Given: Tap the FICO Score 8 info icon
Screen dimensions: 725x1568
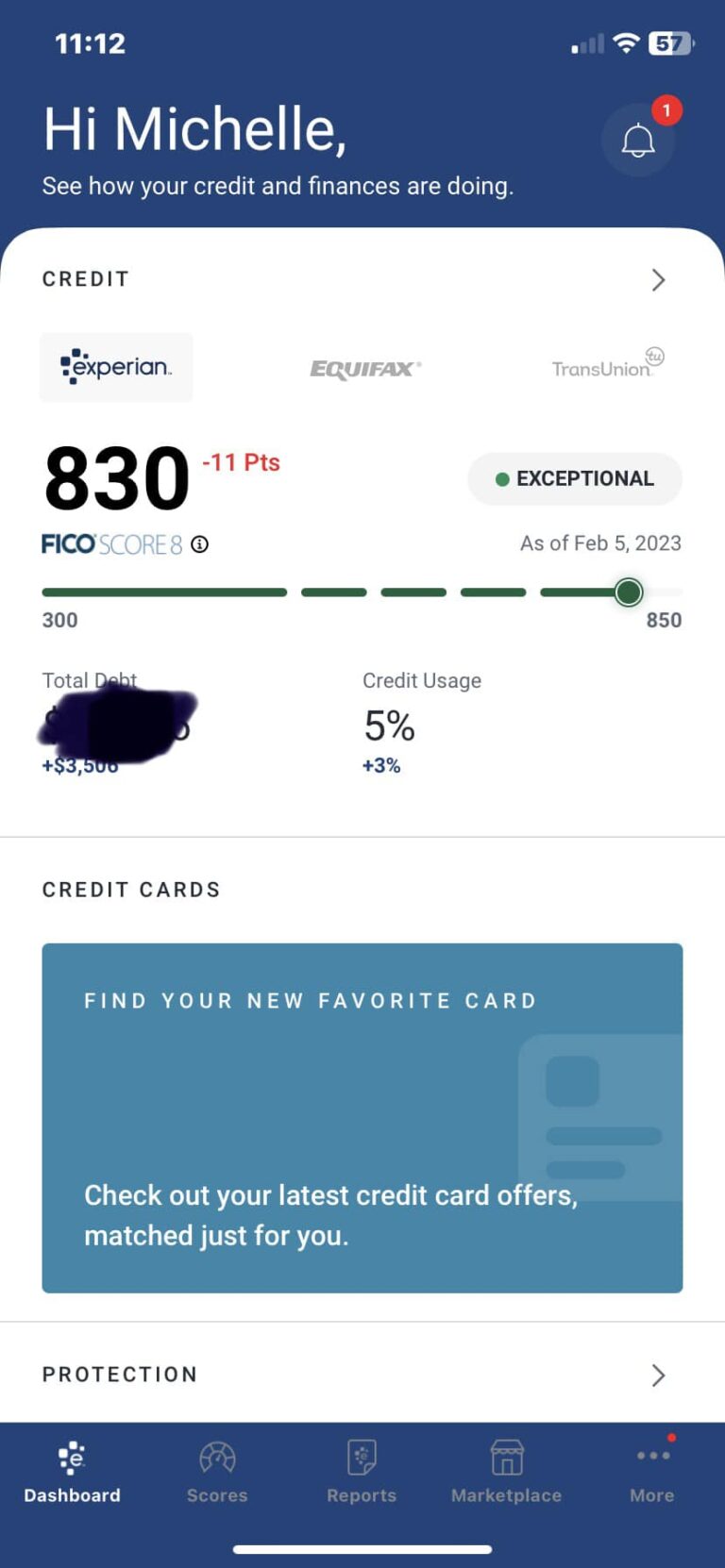Looking at the screenshot, I should coord(199,544).
